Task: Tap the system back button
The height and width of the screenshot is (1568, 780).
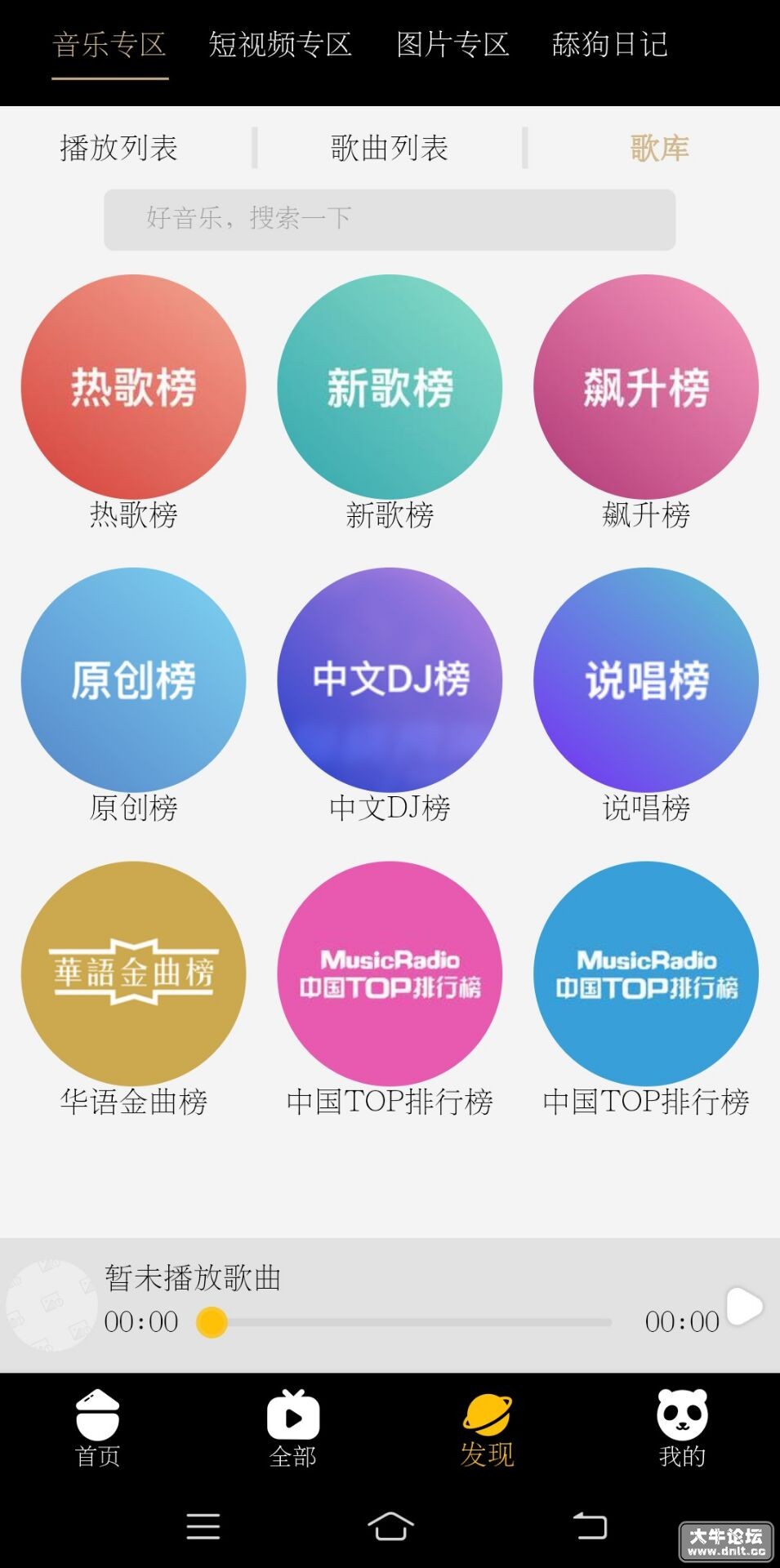Action: tap(590, 1526)
